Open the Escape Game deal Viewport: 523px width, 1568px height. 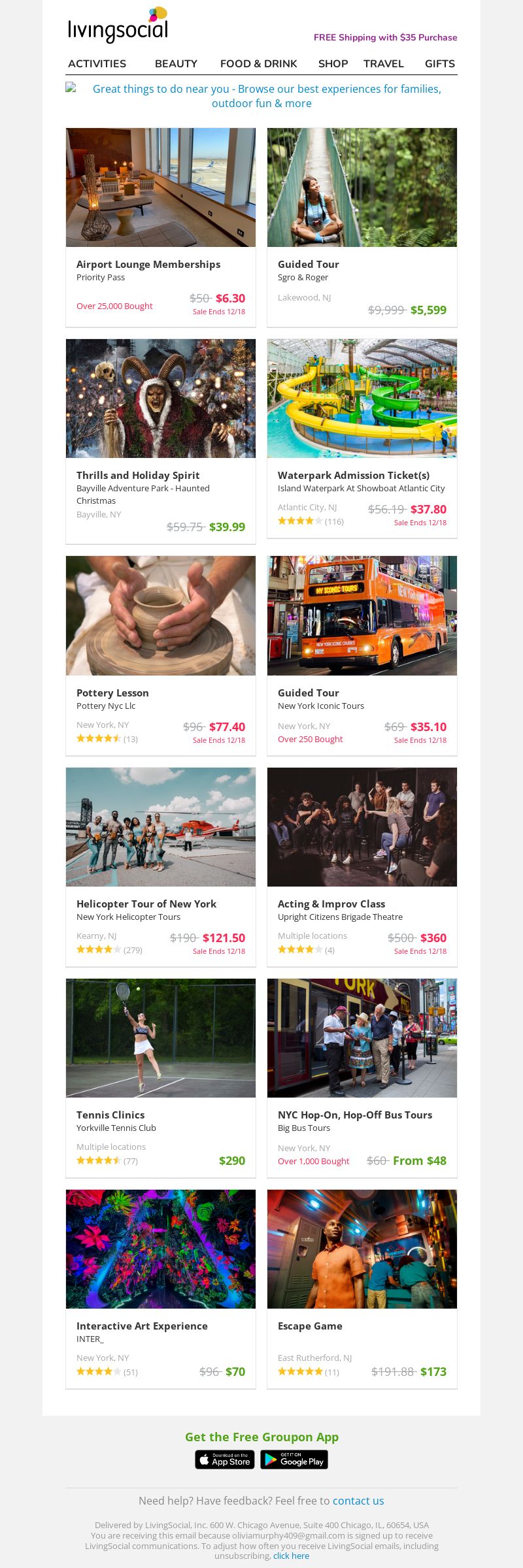pos(310,1326)
